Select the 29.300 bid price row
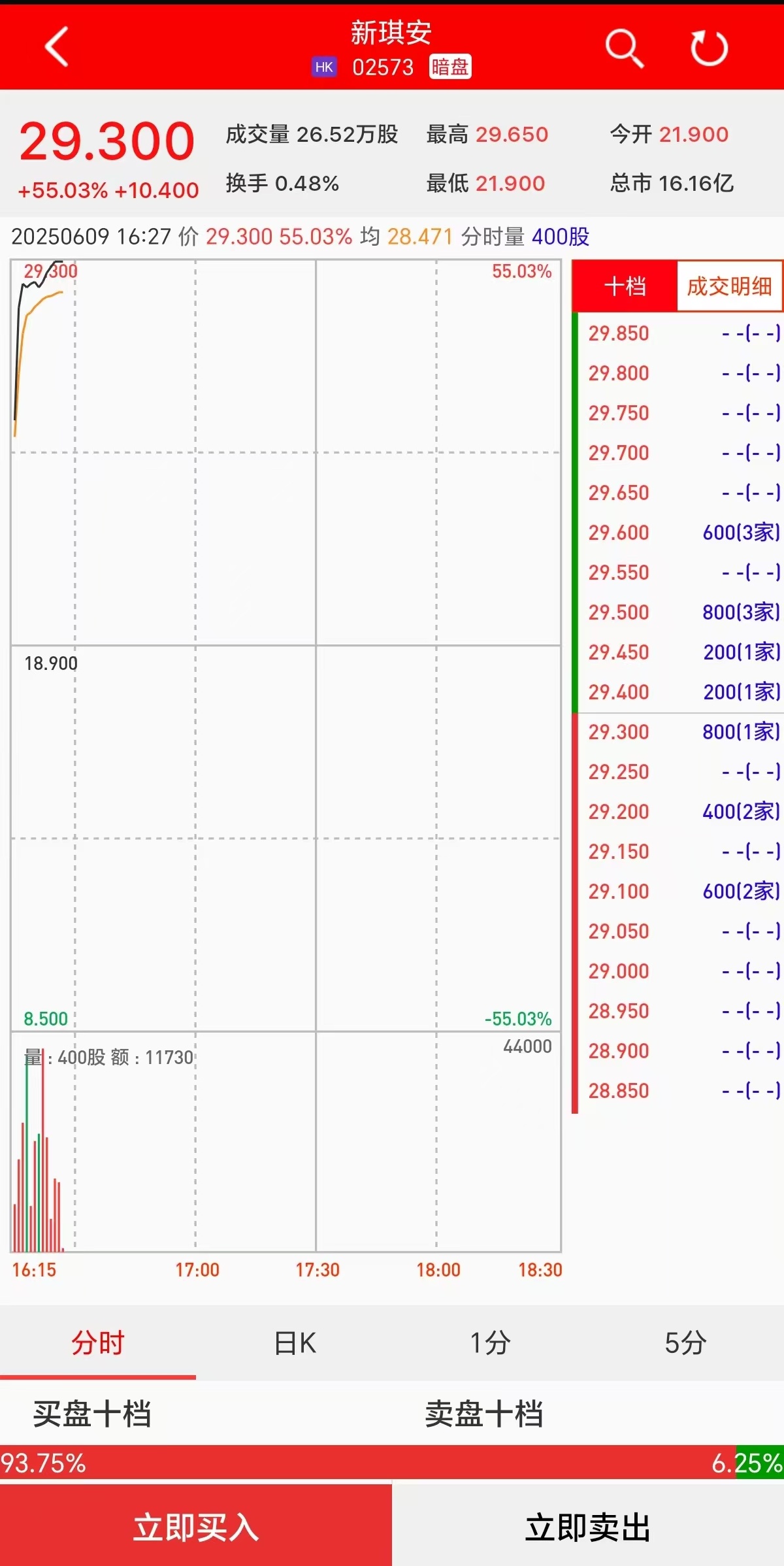 [679, 732]
